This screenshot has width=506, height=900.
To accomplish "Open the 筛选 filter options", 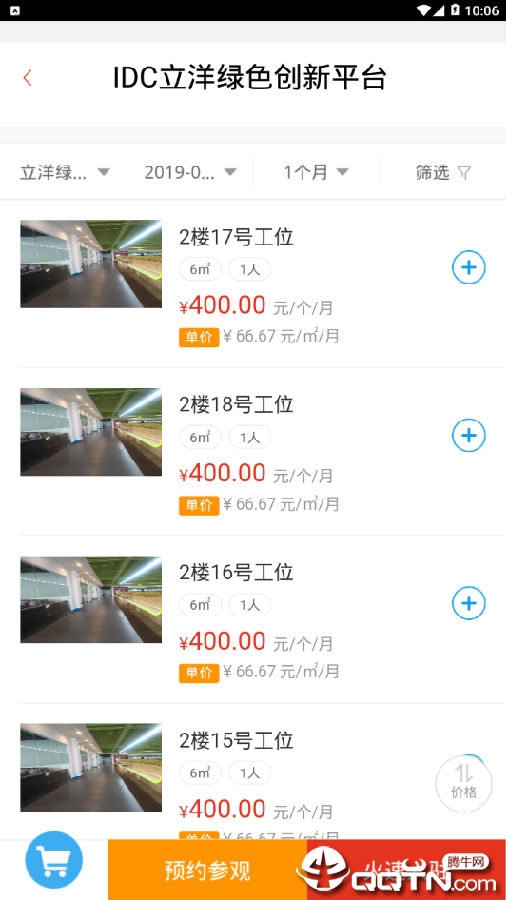I will (x=443, y=172).
